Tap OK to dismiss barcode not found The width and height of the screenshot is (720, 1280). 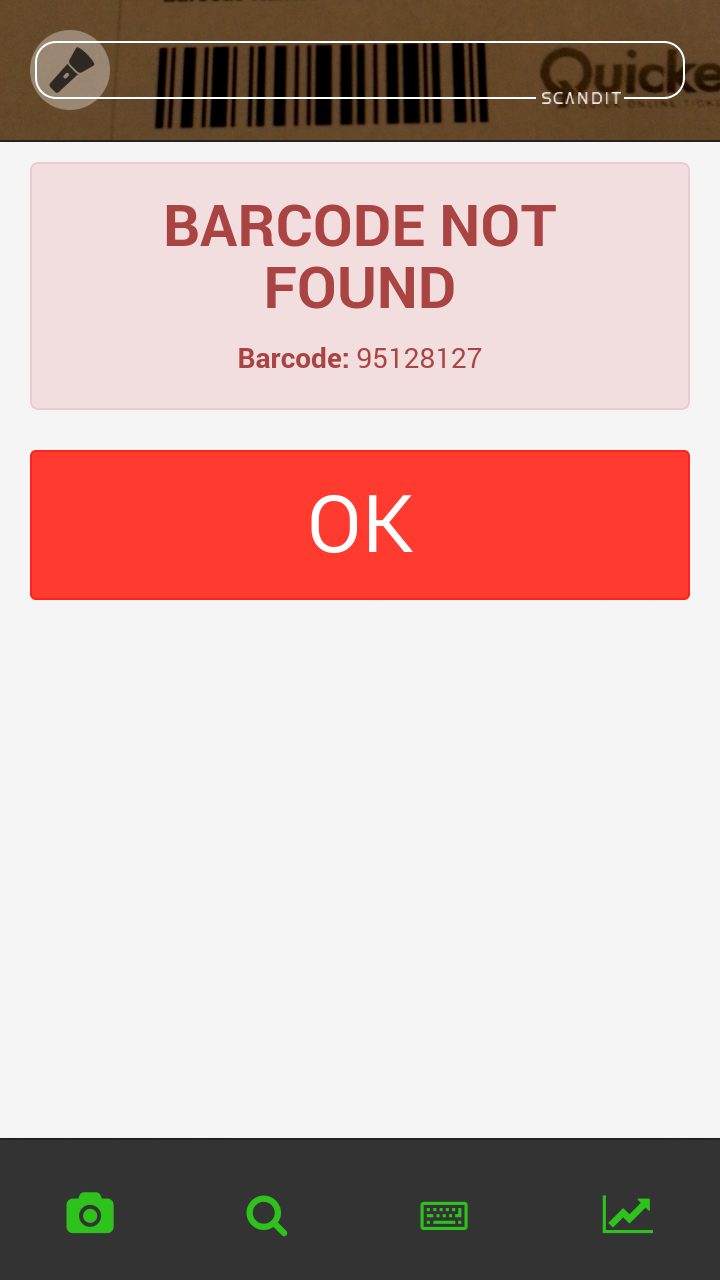pos(360,525)
